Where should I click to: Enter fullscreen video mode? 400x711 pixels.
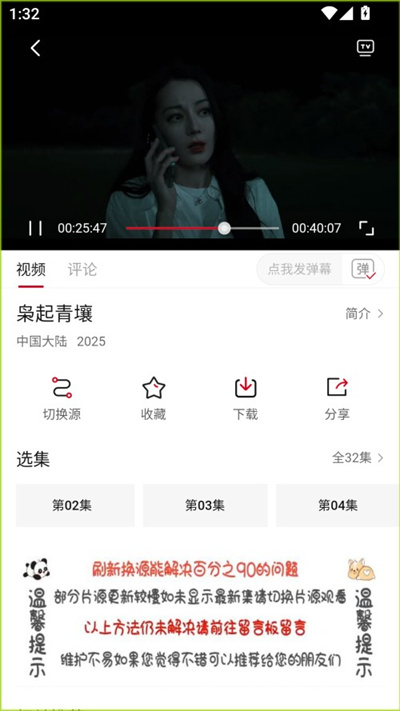point(366,228)
